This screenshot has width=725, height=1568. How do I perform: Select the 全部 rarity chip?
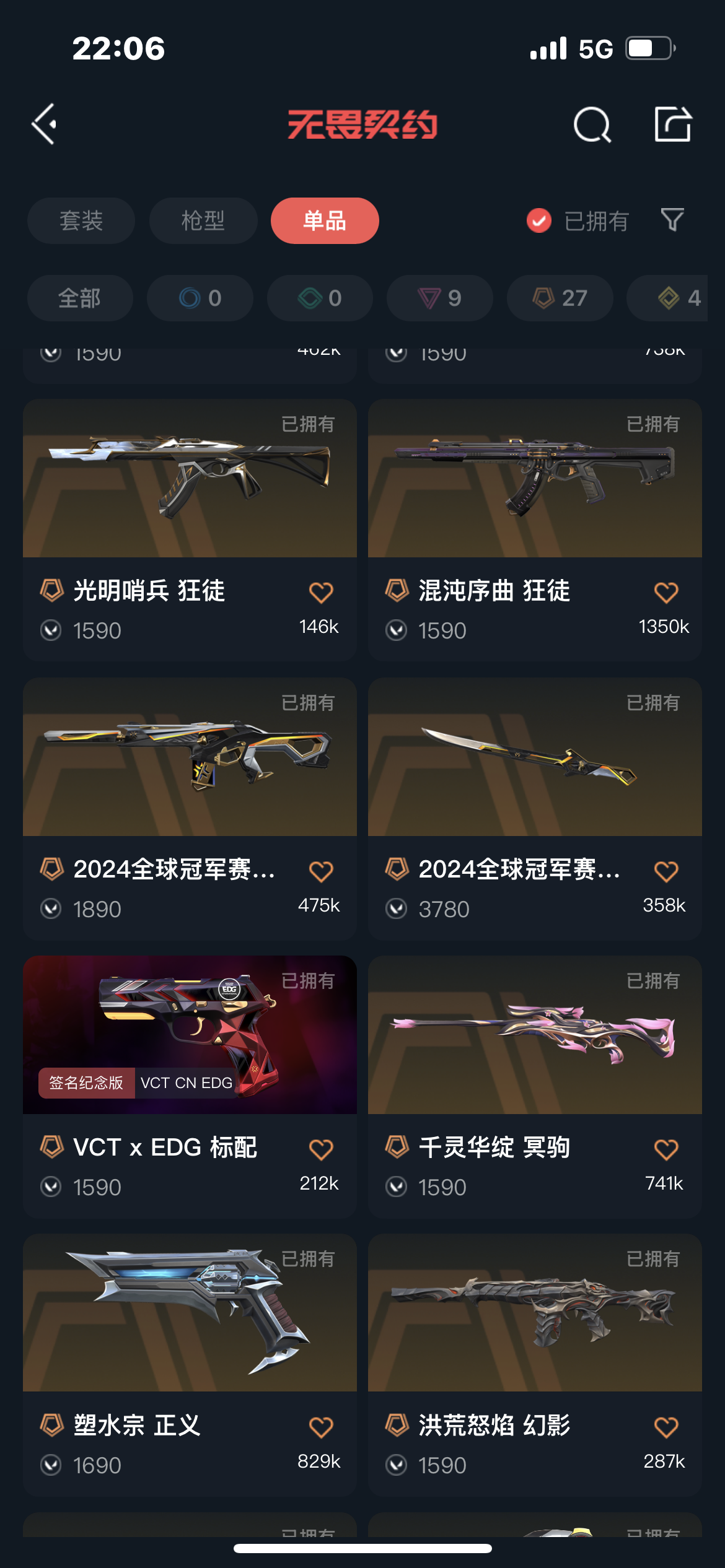[80, 298]
